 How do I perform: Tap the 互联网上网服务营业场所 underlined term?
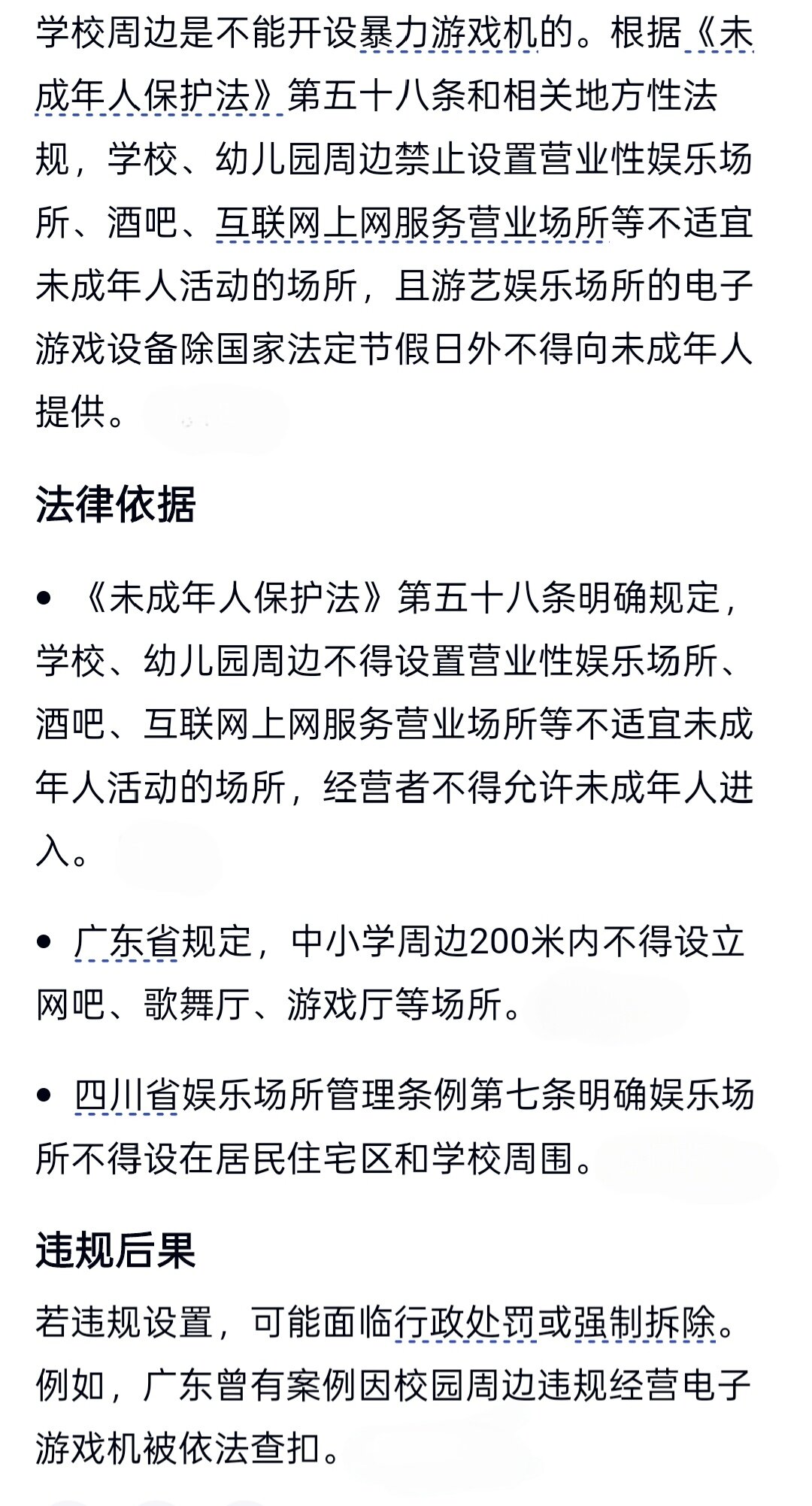[411, 223]
